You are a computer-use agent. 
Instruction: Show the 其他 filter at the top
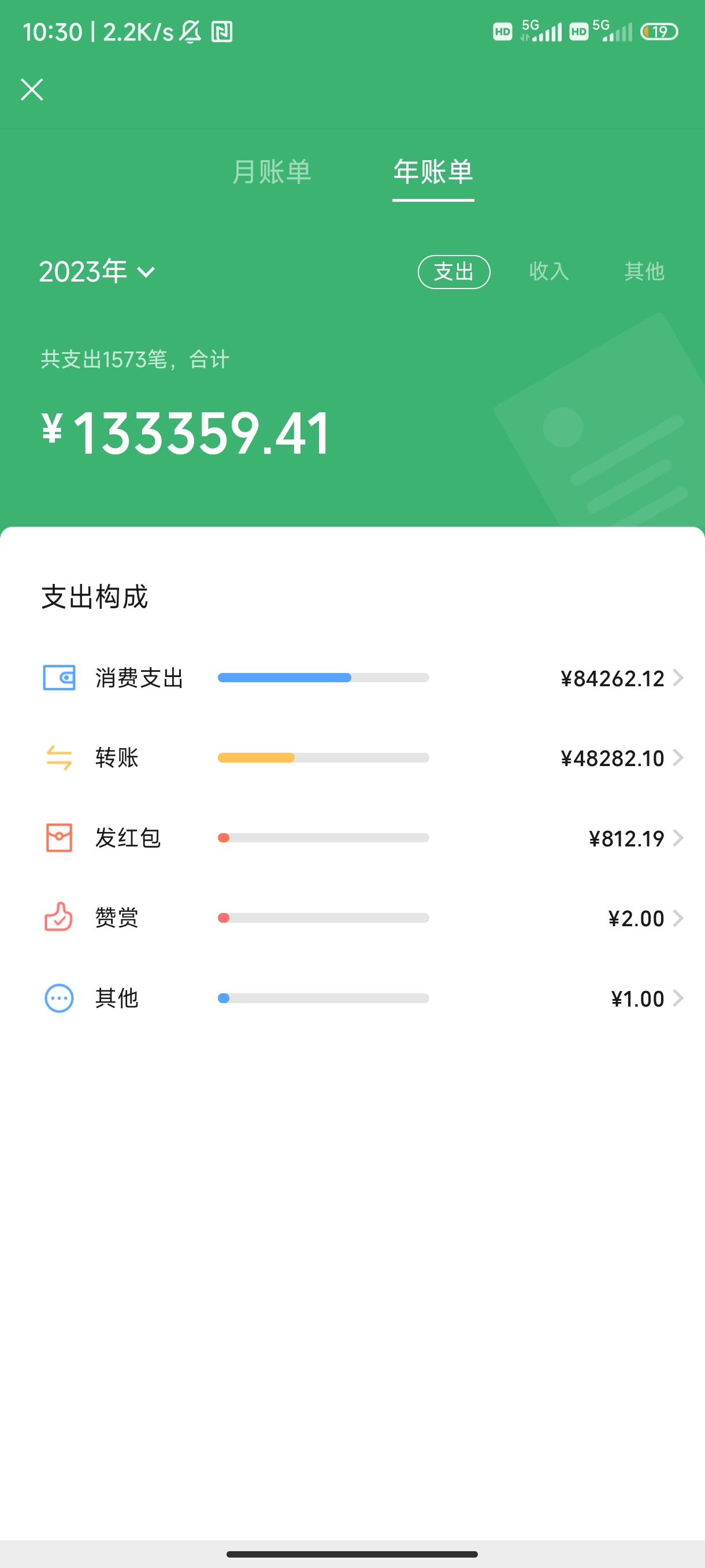644,272
